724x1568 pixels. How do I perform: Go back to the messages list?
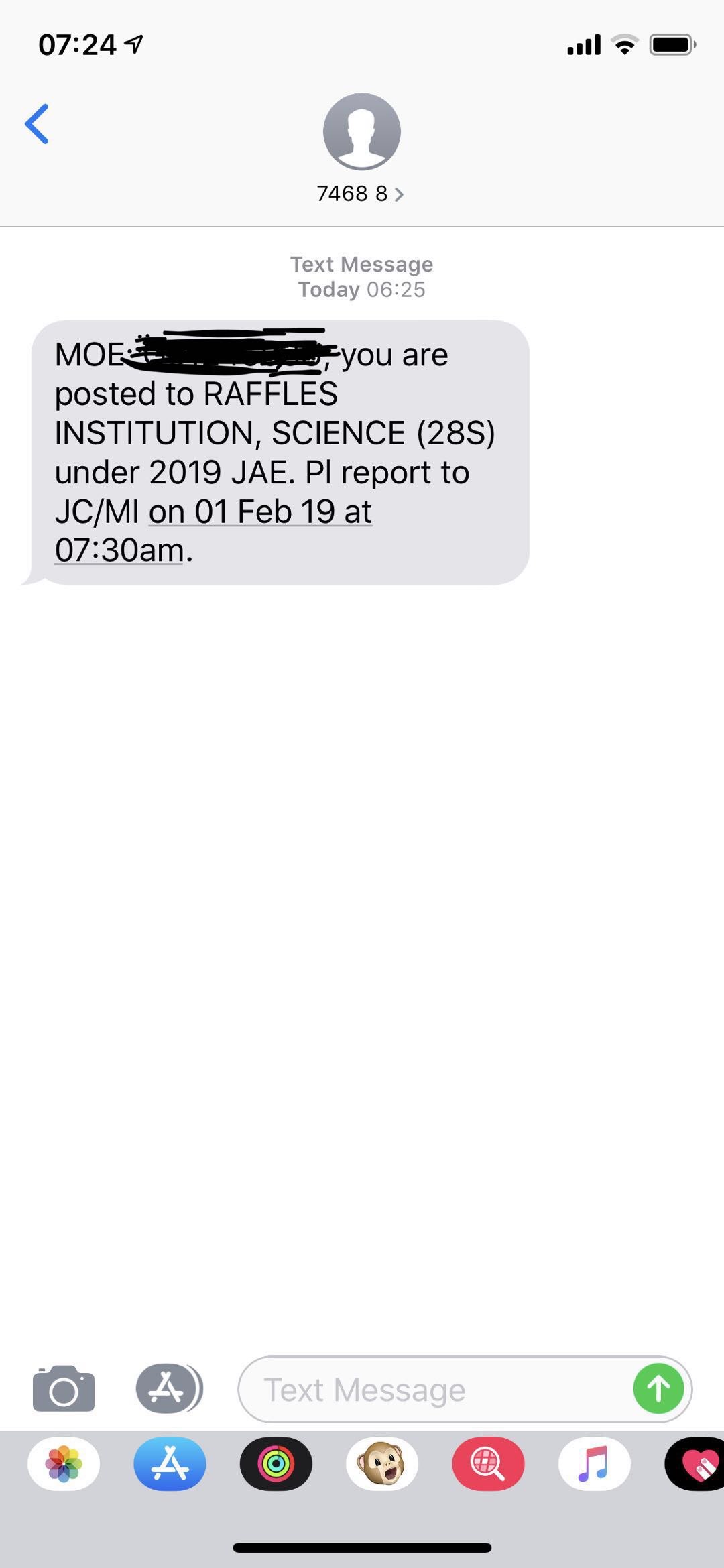pyautogui.click(x=37, y=124)
